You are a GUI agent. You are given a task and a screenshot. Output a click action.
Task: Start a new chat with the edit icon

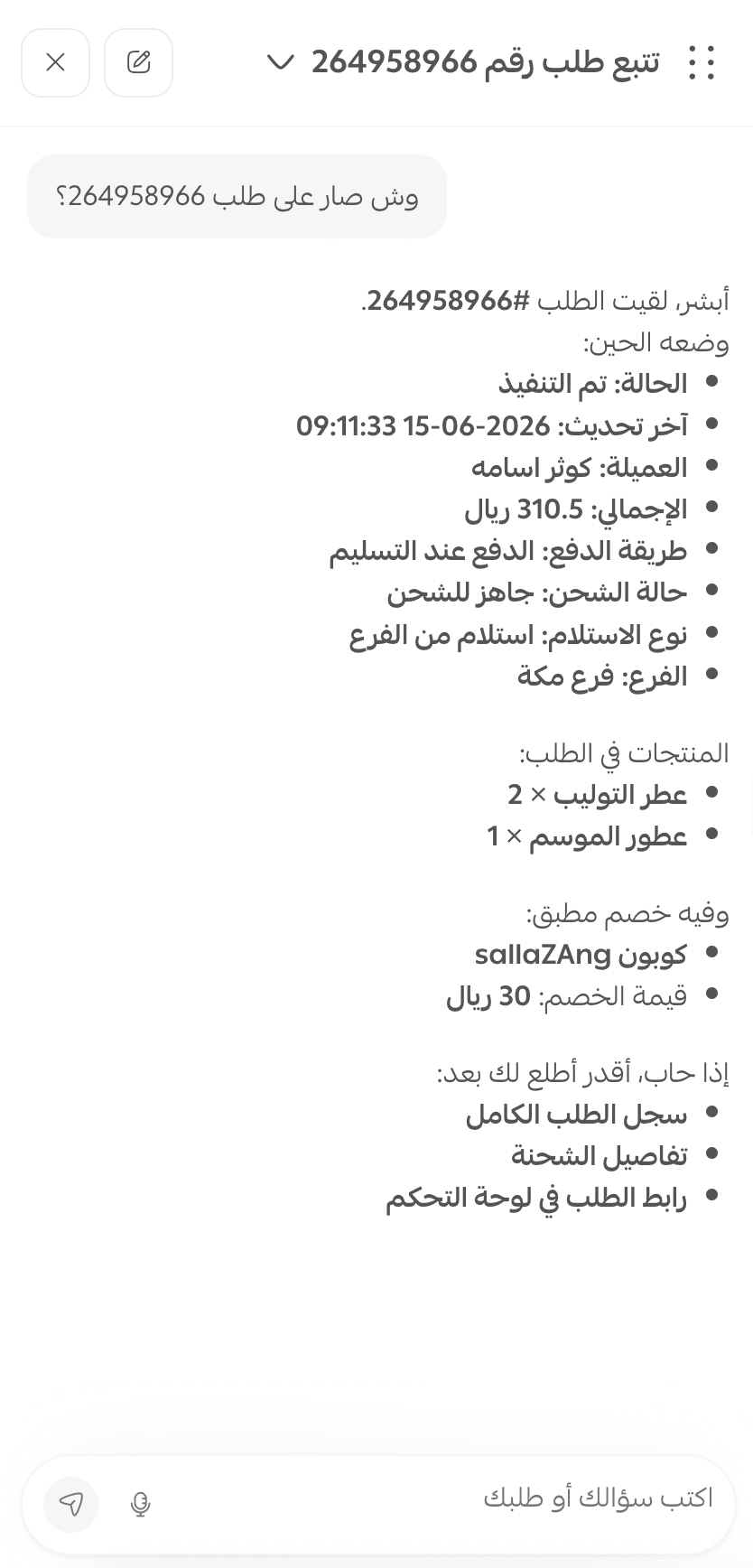coord(138,62)
